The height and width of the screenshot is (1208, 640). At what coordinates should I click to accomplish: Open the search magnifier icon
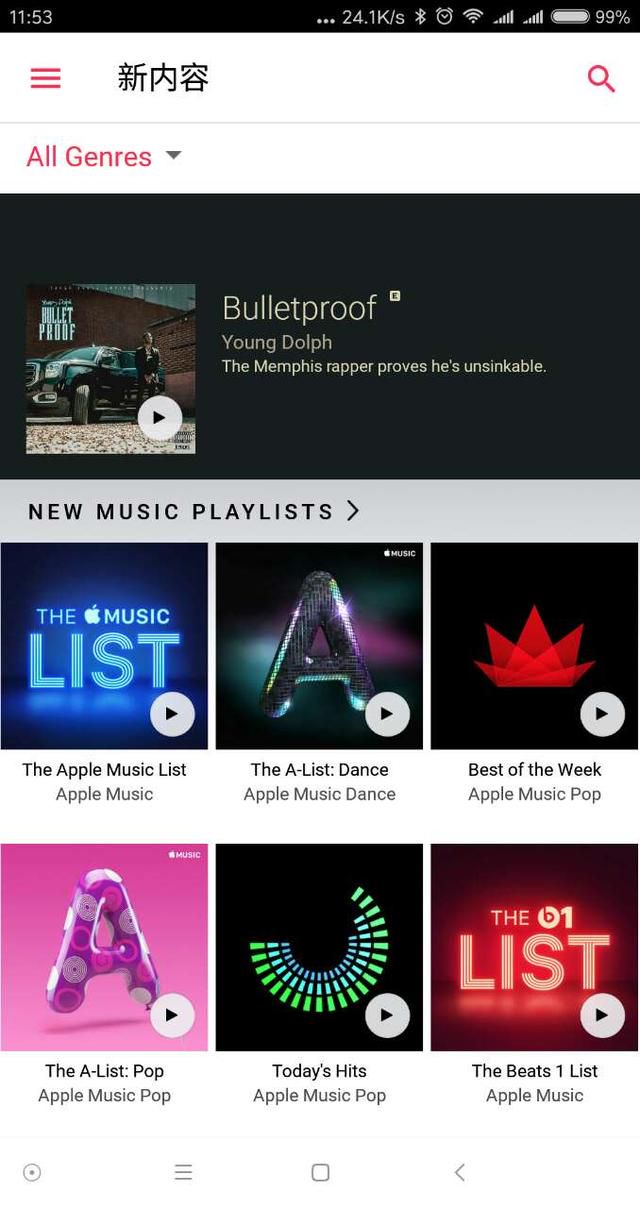pyautogui.click(x=601, y=78)
